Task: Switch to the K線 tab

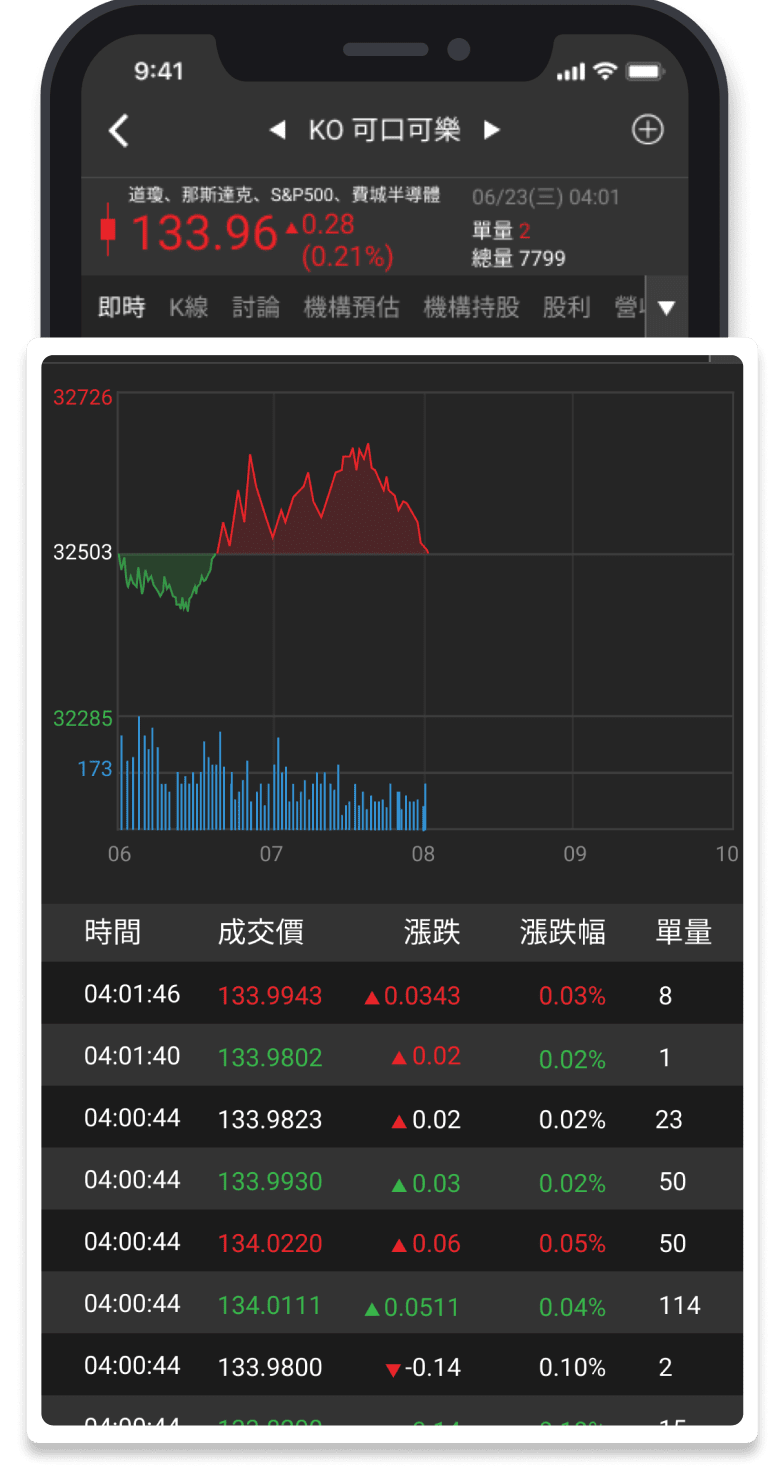Action: (x=187, y=308)
